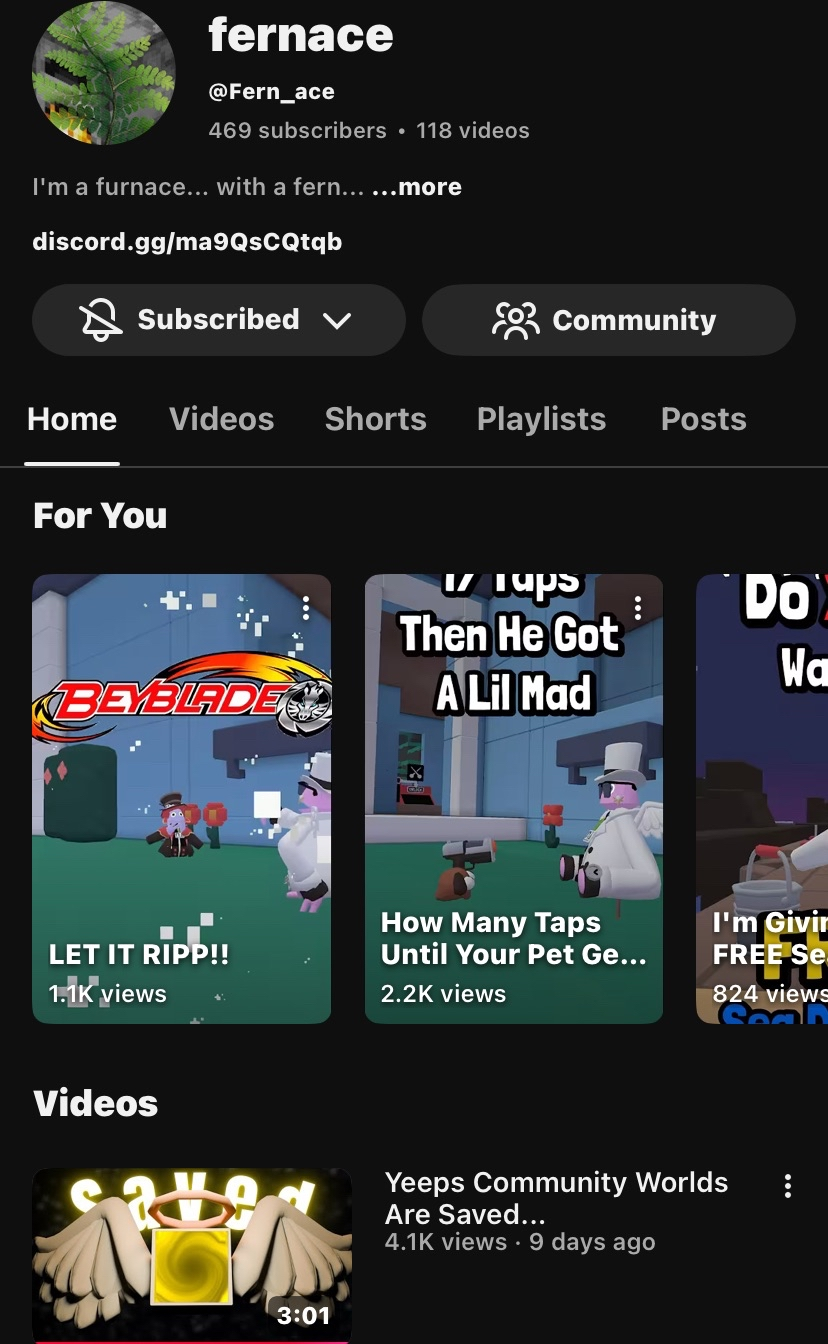Switch to the Videos tab
Screen dimensions: 828x1344
point(221,419)
